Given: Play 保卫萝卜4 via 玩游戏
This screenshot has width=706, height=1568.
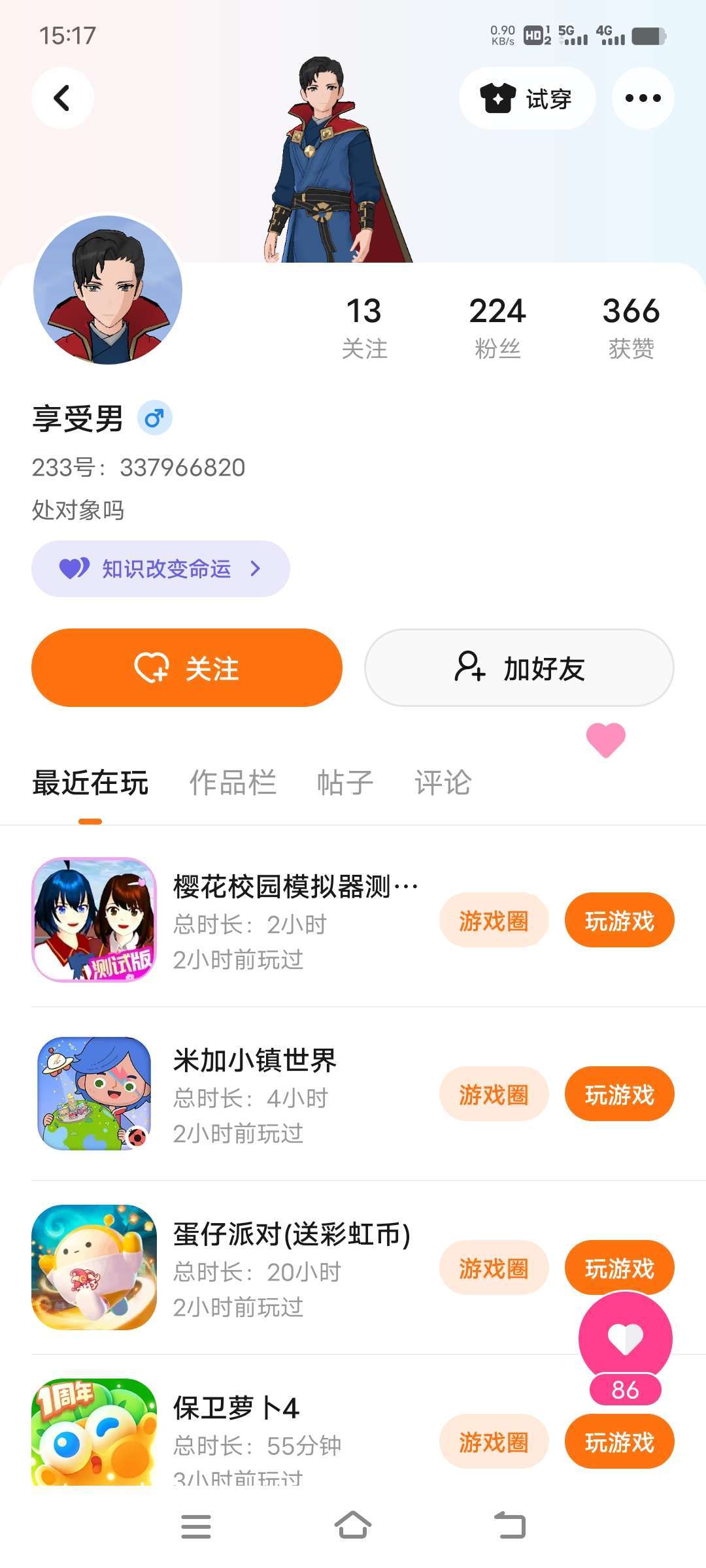Looking at the screenshot, I should tap(619, 1441).
